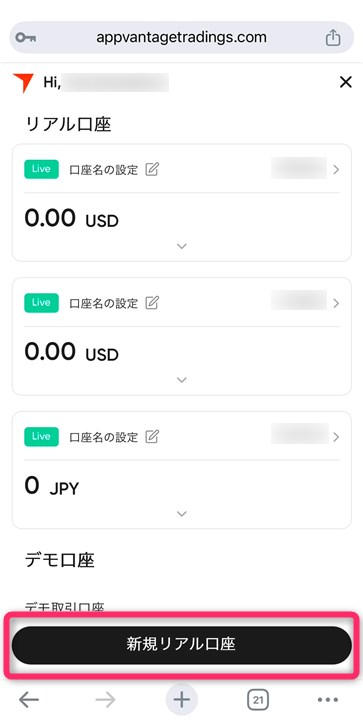Open a new browser tab
This screenshot has height=722, width=363.
pos(182,700)
